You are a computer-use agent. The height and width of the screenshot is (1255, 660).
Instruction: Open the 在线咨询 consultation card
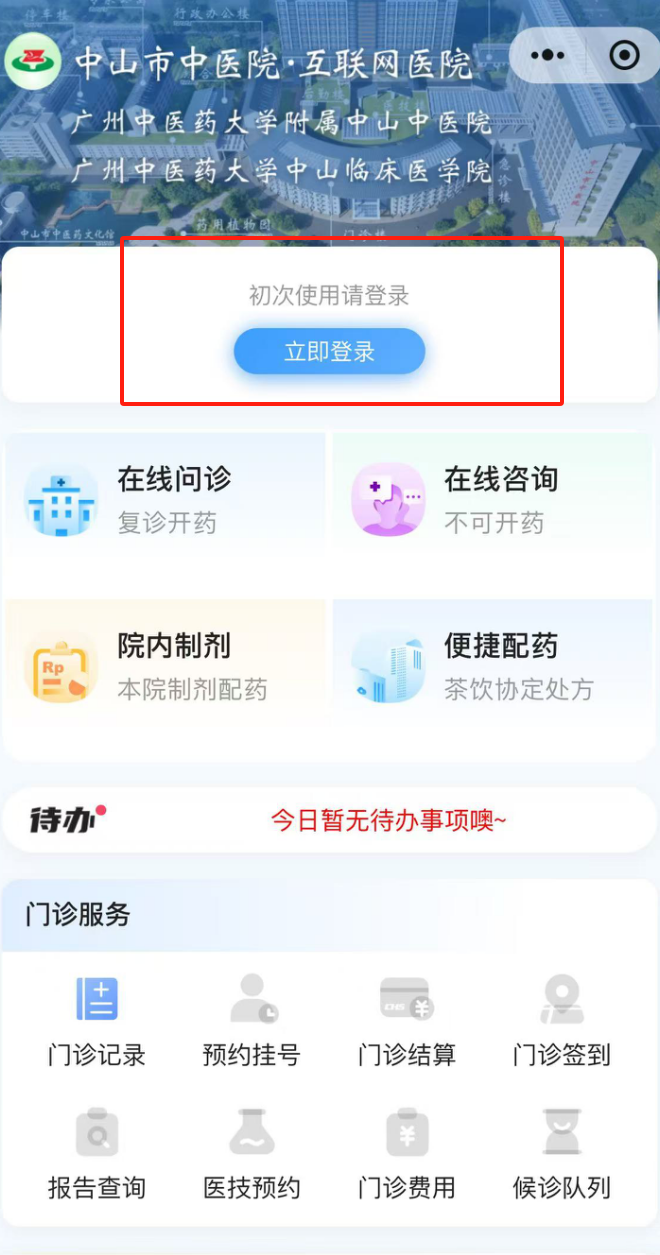click(x=492, y=498)
